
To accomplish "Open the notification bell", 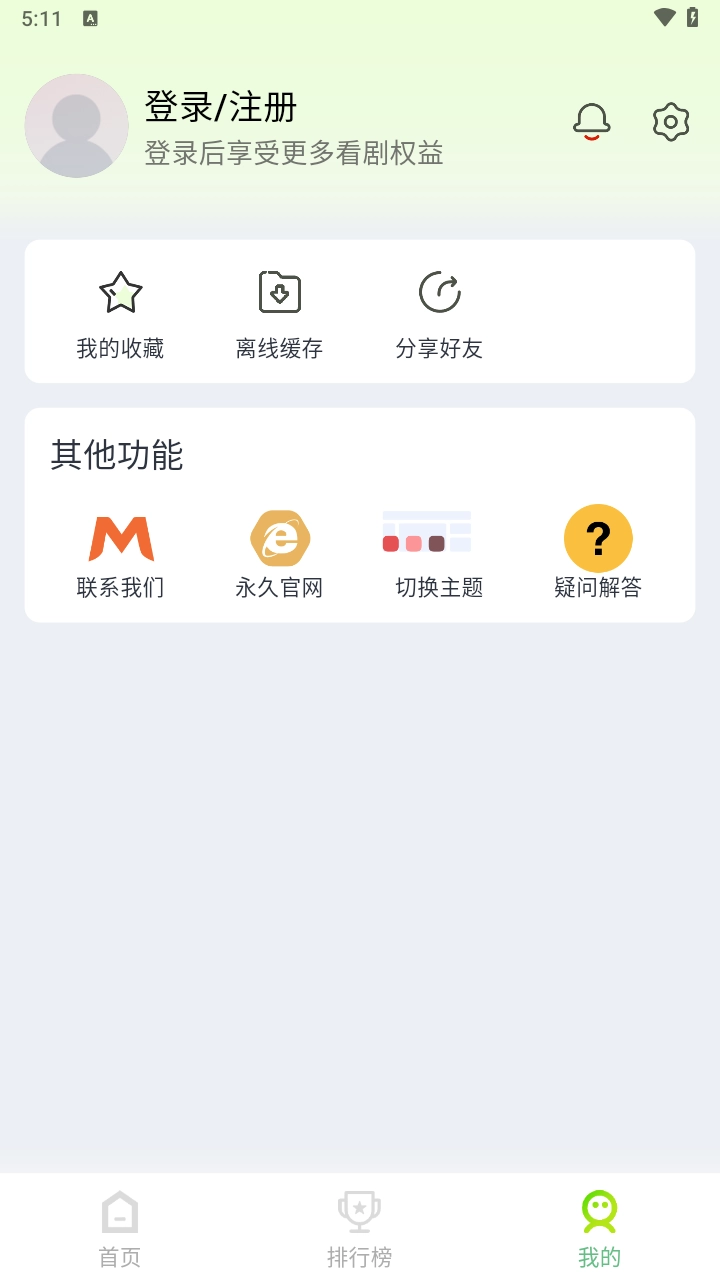I will [592, 120].
